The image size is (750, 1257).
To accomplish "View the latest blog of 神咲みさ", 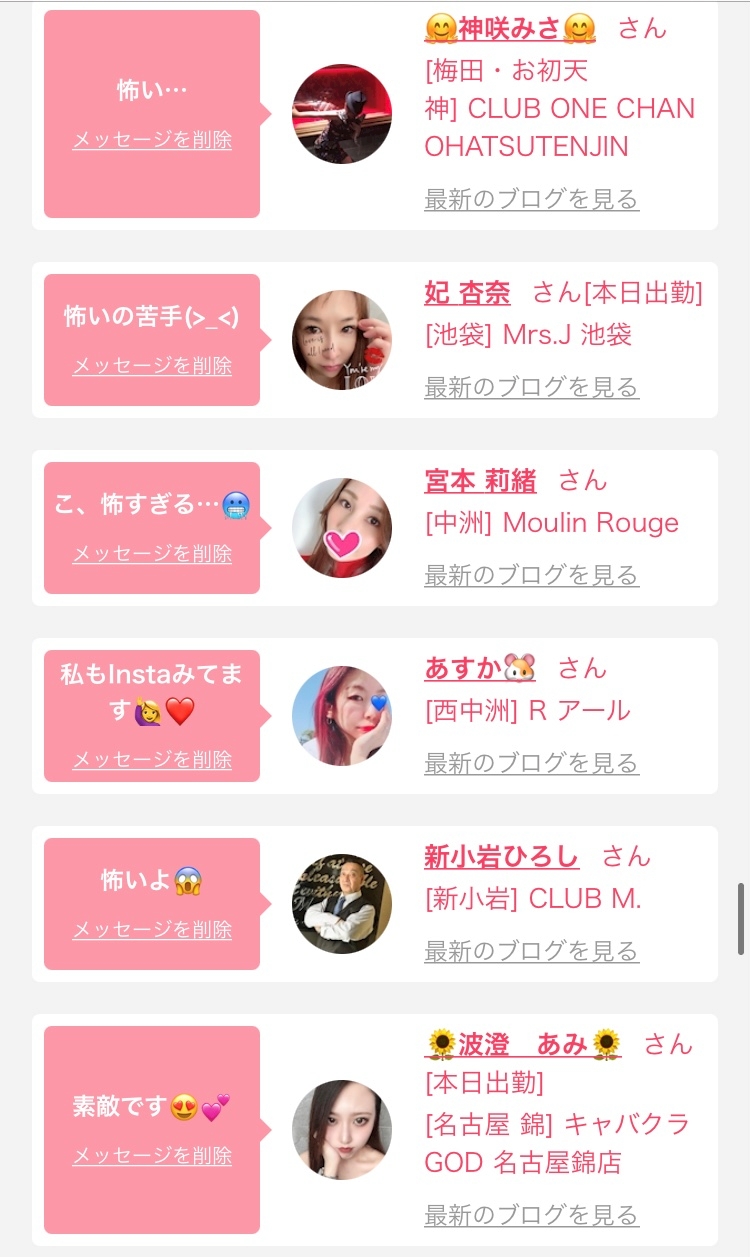I will click(532, 199).
